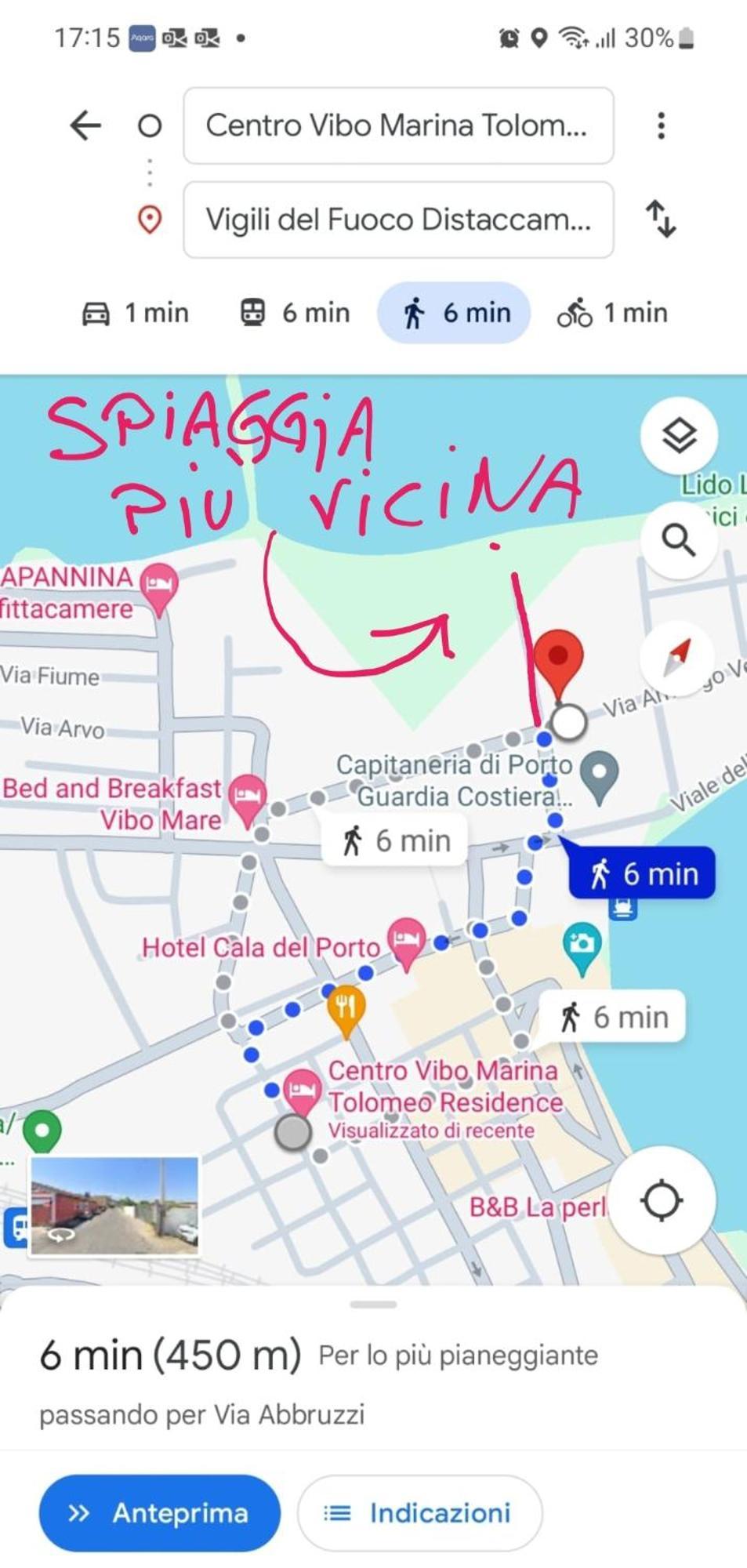Select Bed and Breakfast Vibo Mare pin

tap(248, 796)
